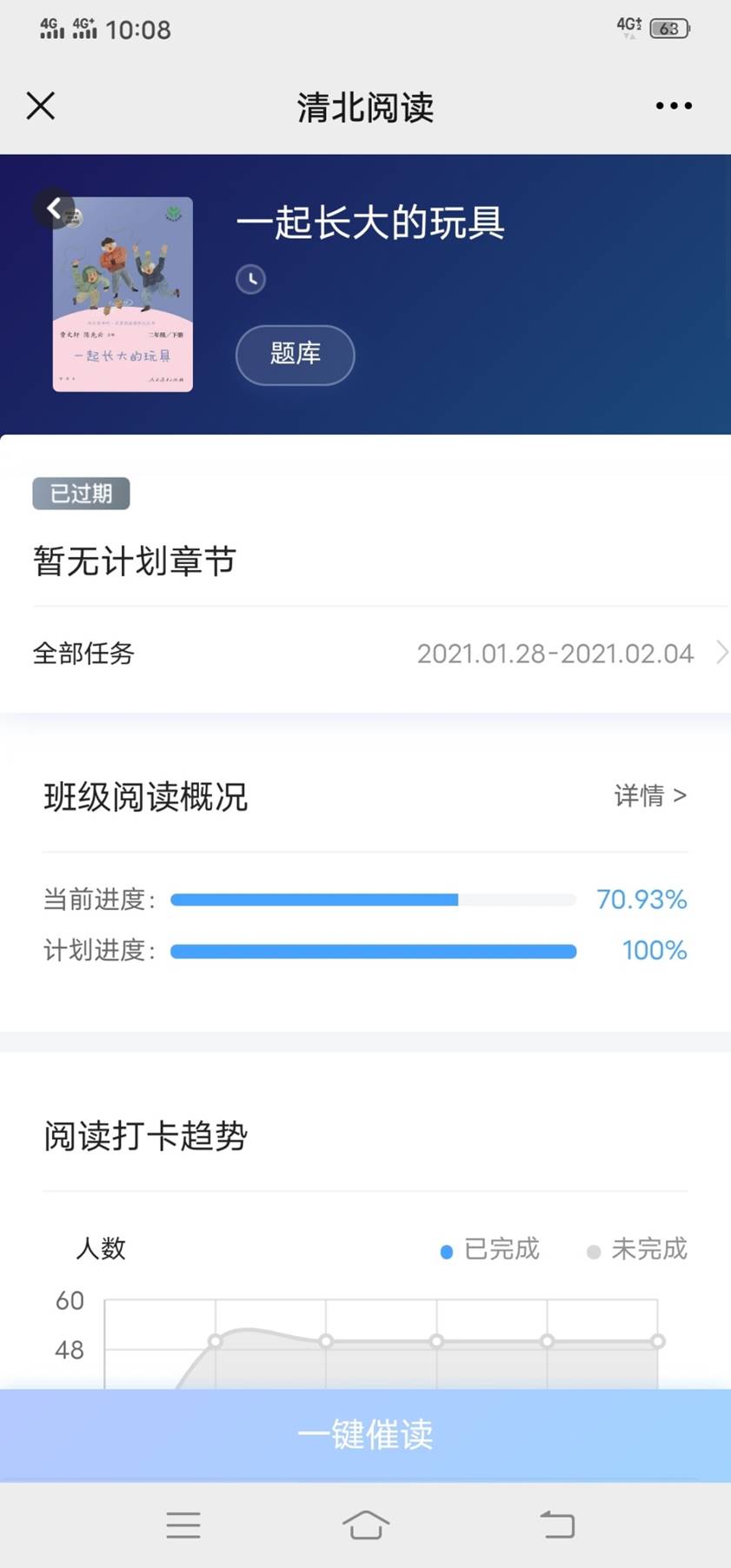The image size is (731, 1568).
Task: Toggle the 已完成 chart legend
Action: pos(489,1250)
